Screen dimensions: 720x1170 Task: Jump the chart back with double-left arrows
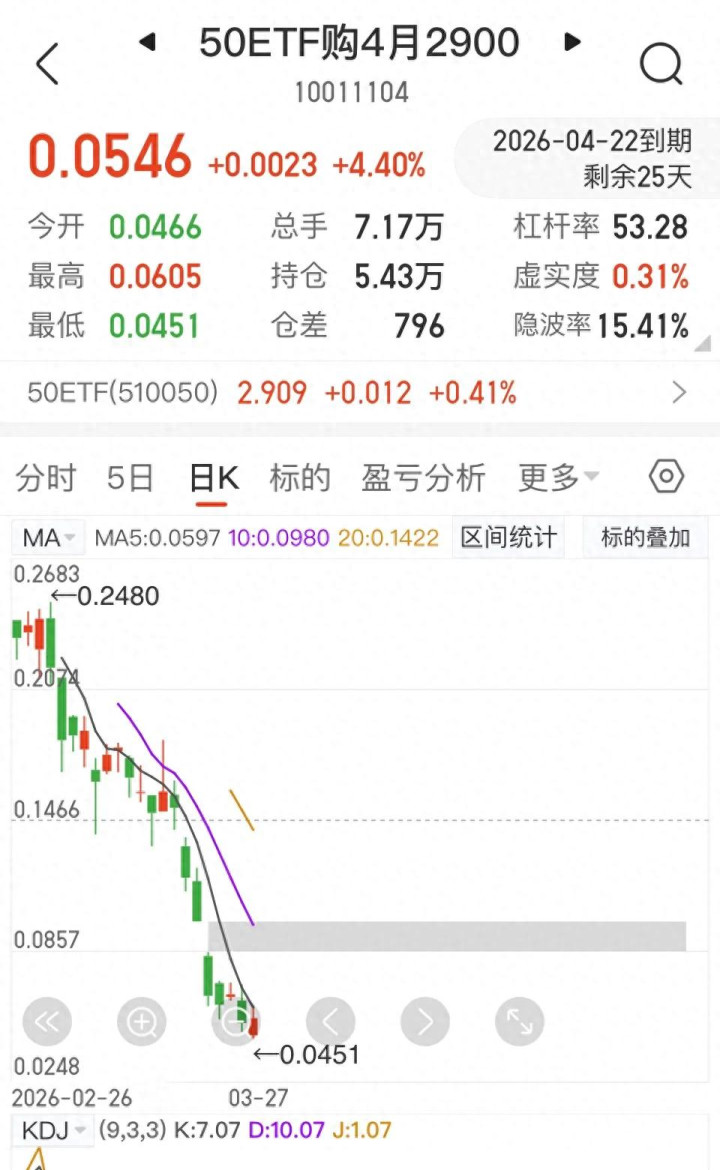pos(47,1022)
